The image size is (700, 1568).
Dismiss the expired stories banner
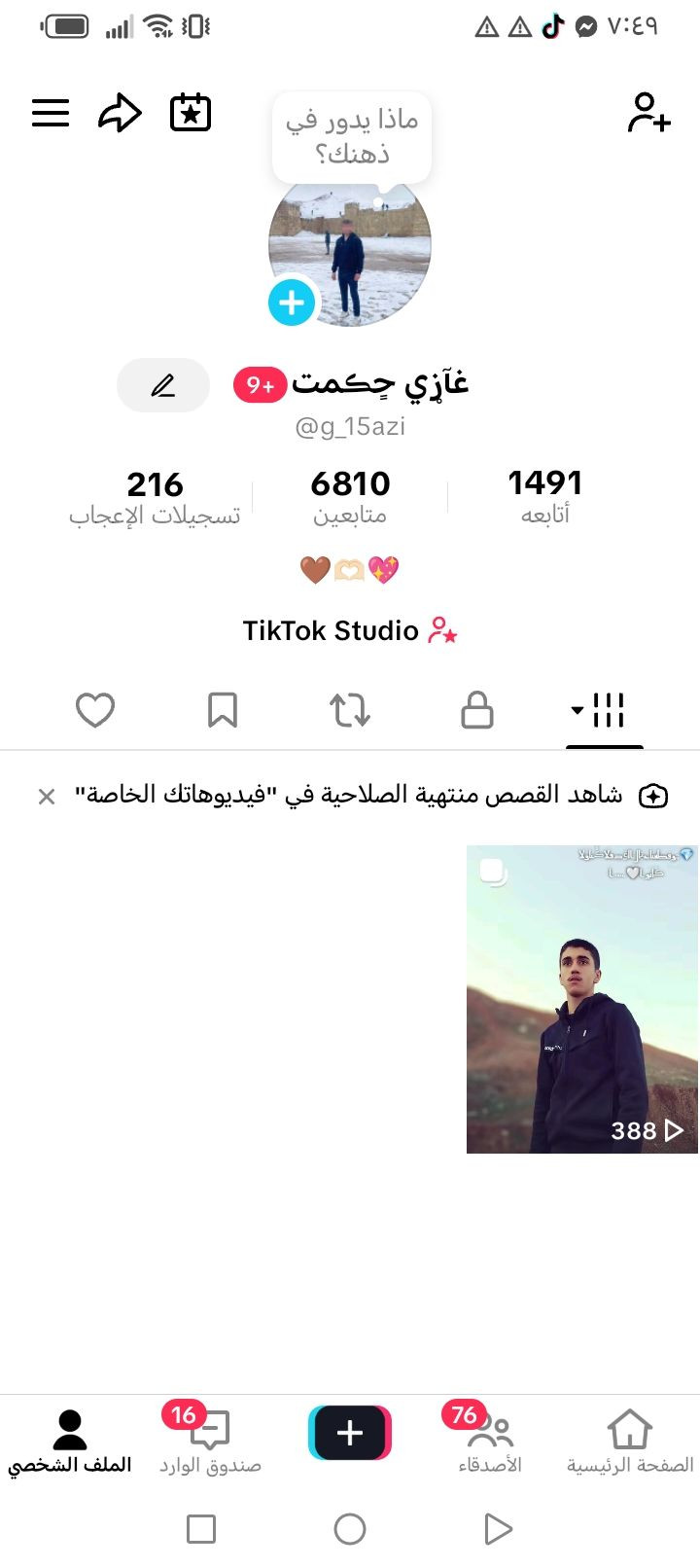click(47, 797)
